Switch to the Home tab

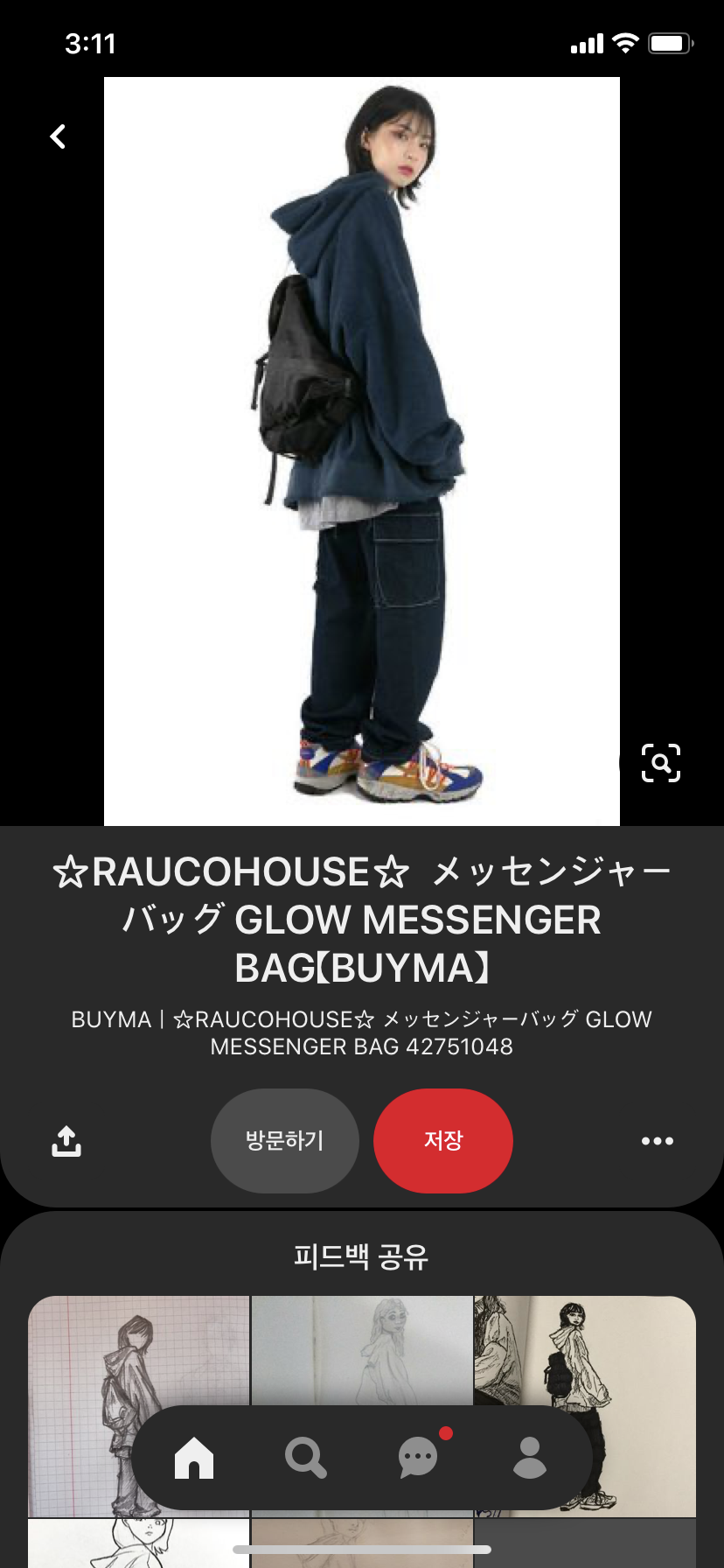(194, 1458)
